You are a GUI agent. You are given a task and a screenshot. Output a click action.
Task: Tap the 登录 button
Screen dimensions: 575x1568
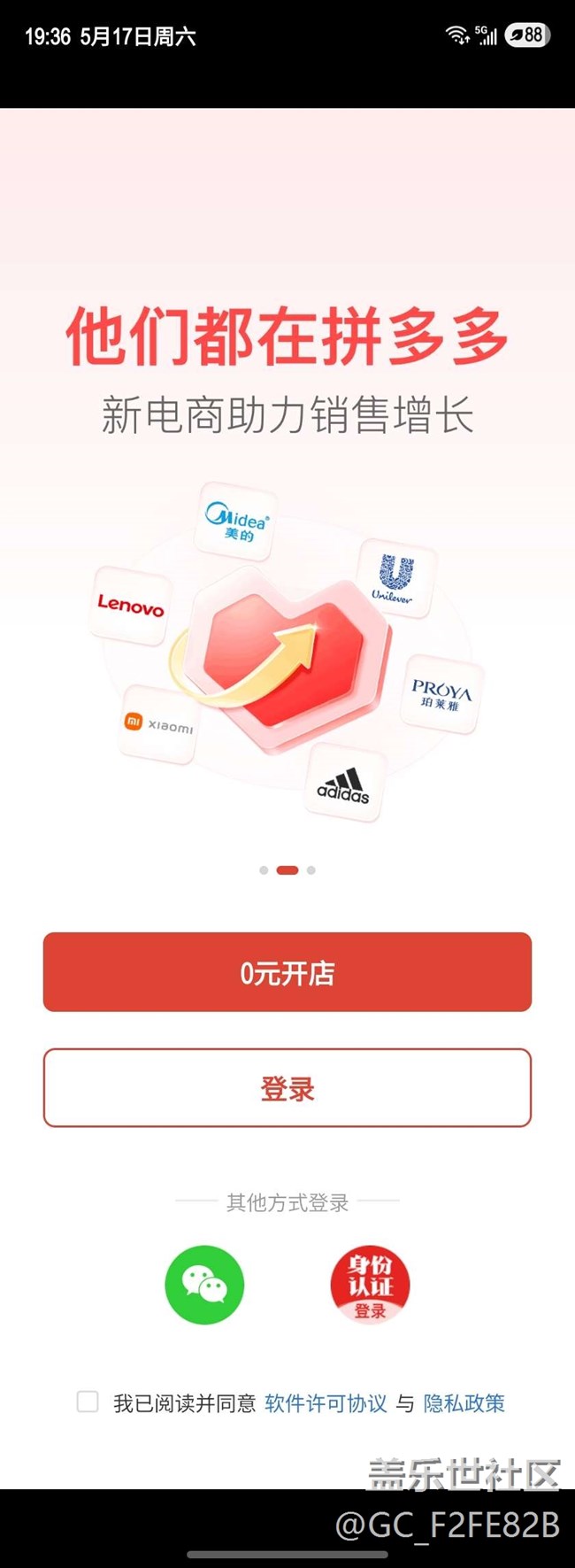point(287,1088)
